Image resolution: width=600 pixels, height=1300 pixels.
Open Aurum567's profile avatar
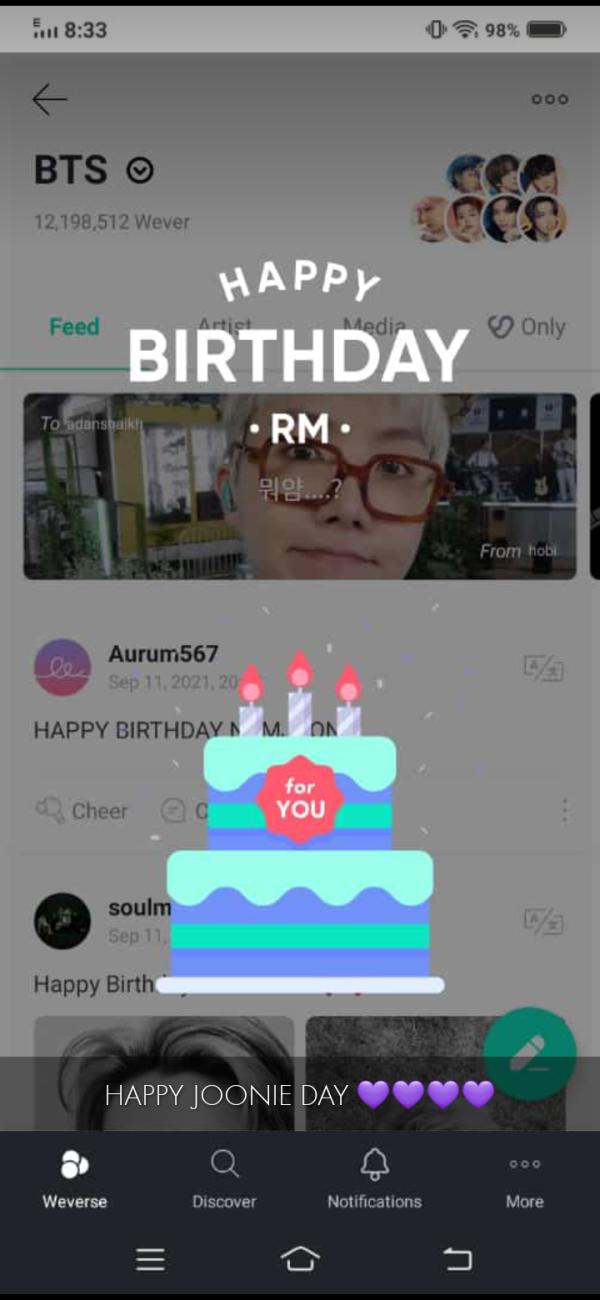coord(62,667)
